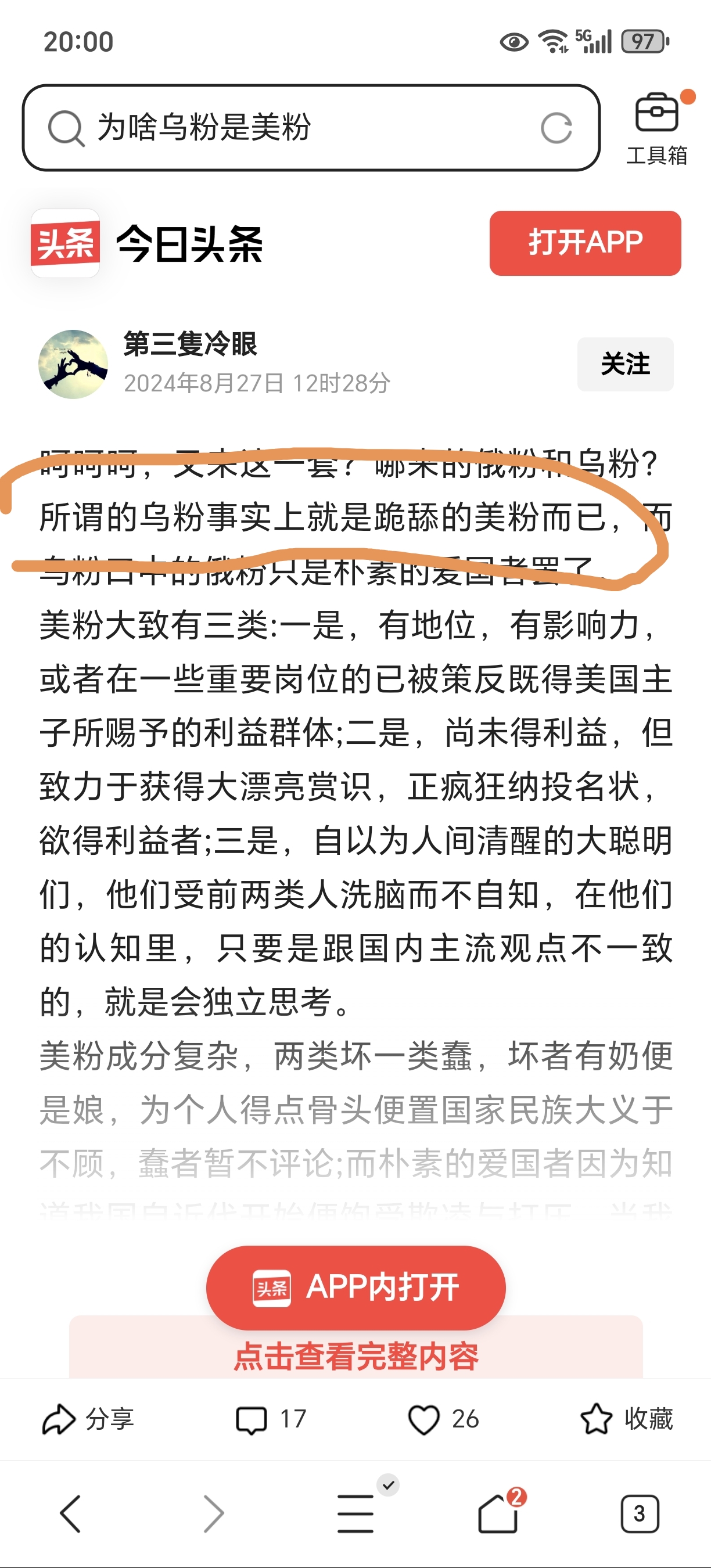Open the 工具箱 toolbox
The image size is (711, 1568).
[658, 128]
